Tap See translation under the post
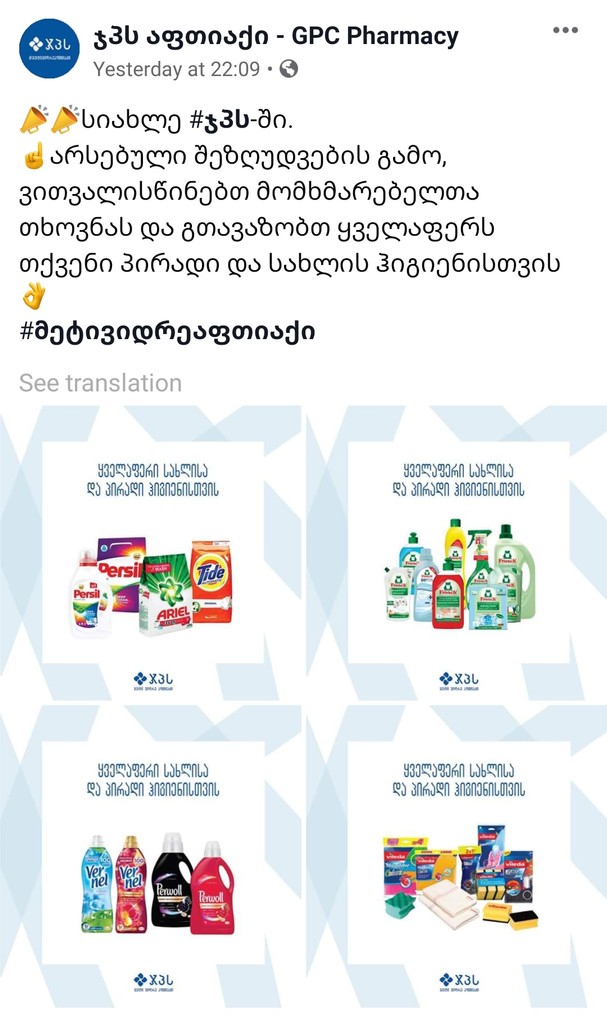This screenshot has height=1024, width=607. 100,383
